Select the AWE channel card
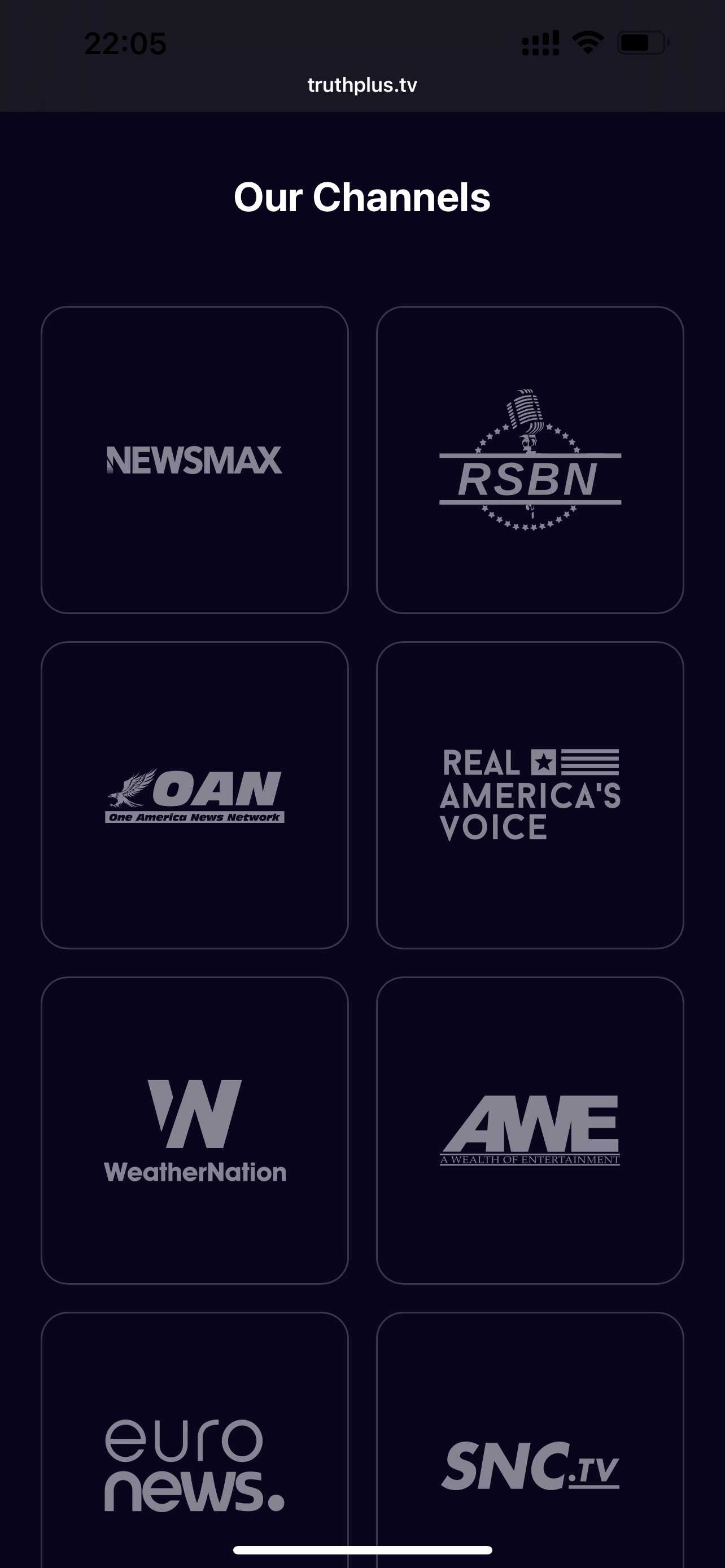This screenshot has height=1568, width=725. (530, 1131)
